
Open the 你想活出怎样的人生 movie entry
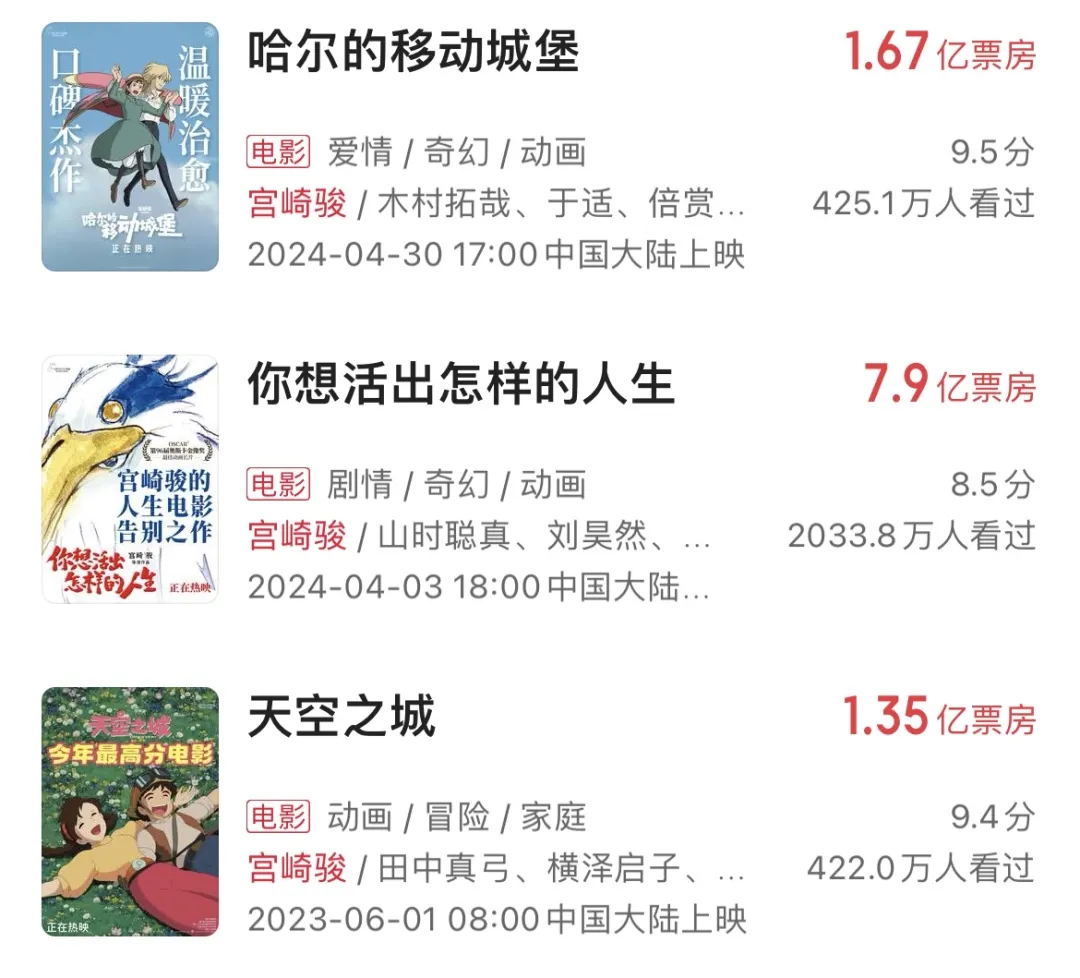pyautogui.click(x=461, y=385)
